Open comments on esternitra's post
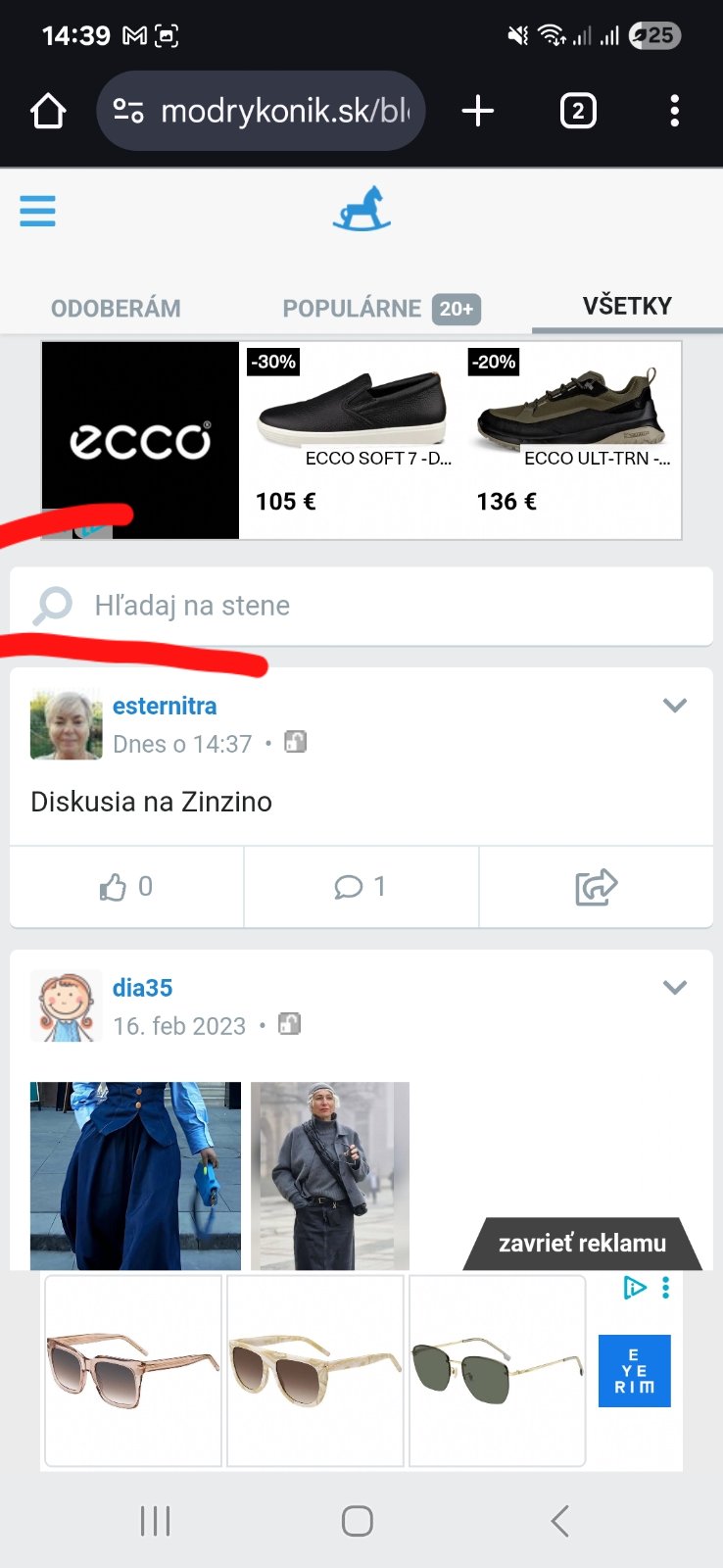This screenshot has width=723, height=1568. 361,887
